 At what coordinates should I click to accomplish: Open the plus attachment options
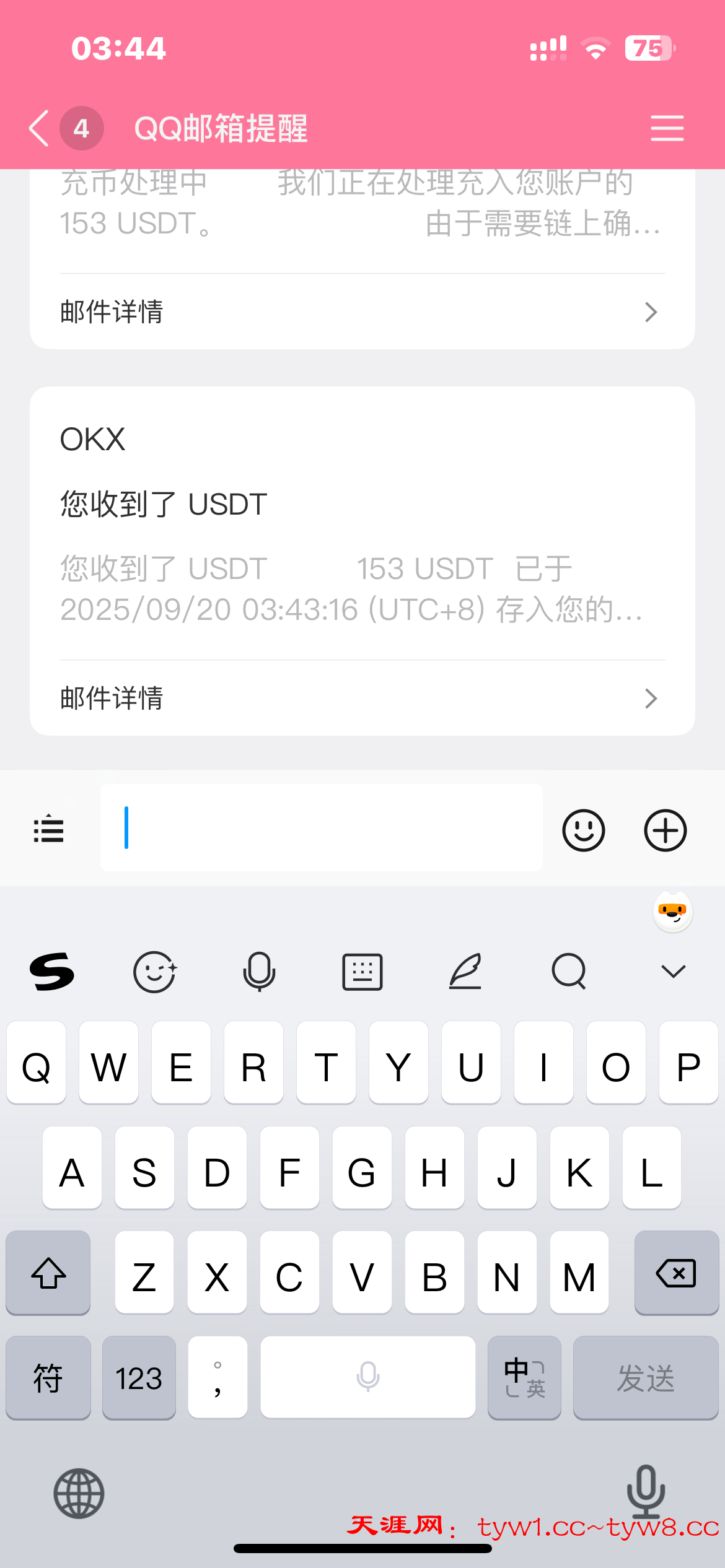666,830
